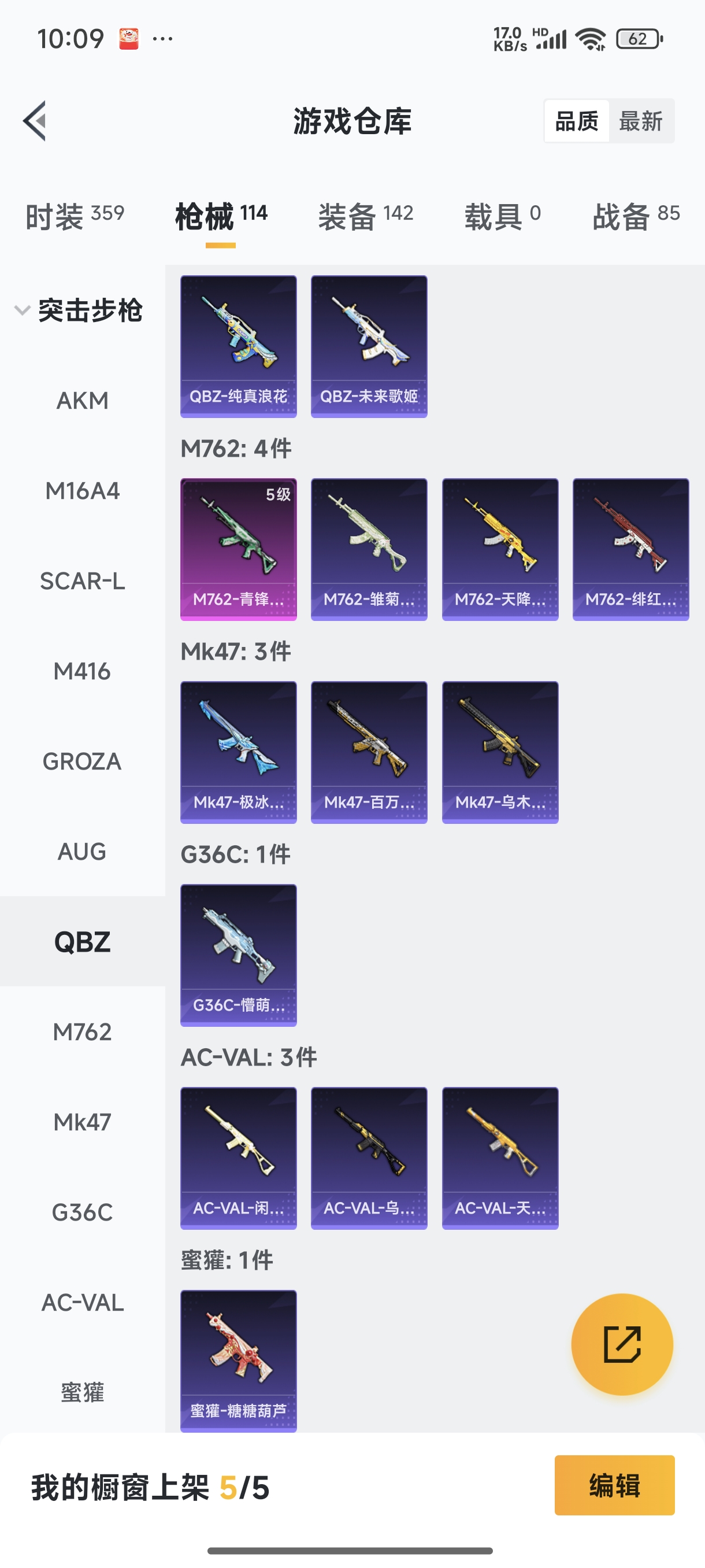
Task: Switch to the 装备 tab
Action: tap(366, 216)
